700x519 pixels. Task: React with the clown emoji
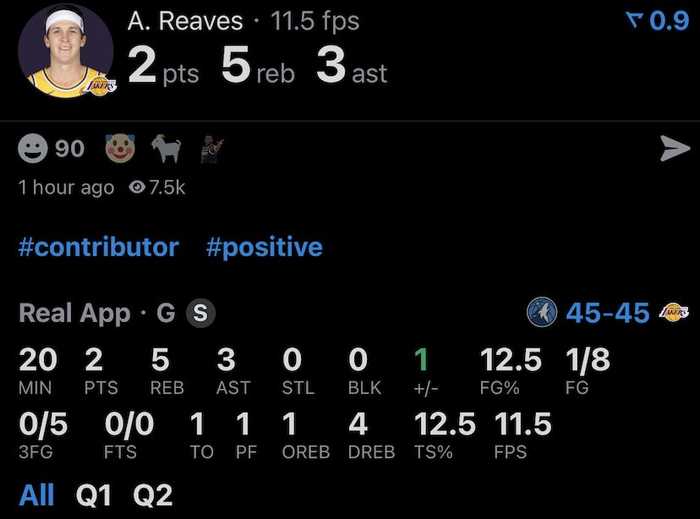point(120,149)
